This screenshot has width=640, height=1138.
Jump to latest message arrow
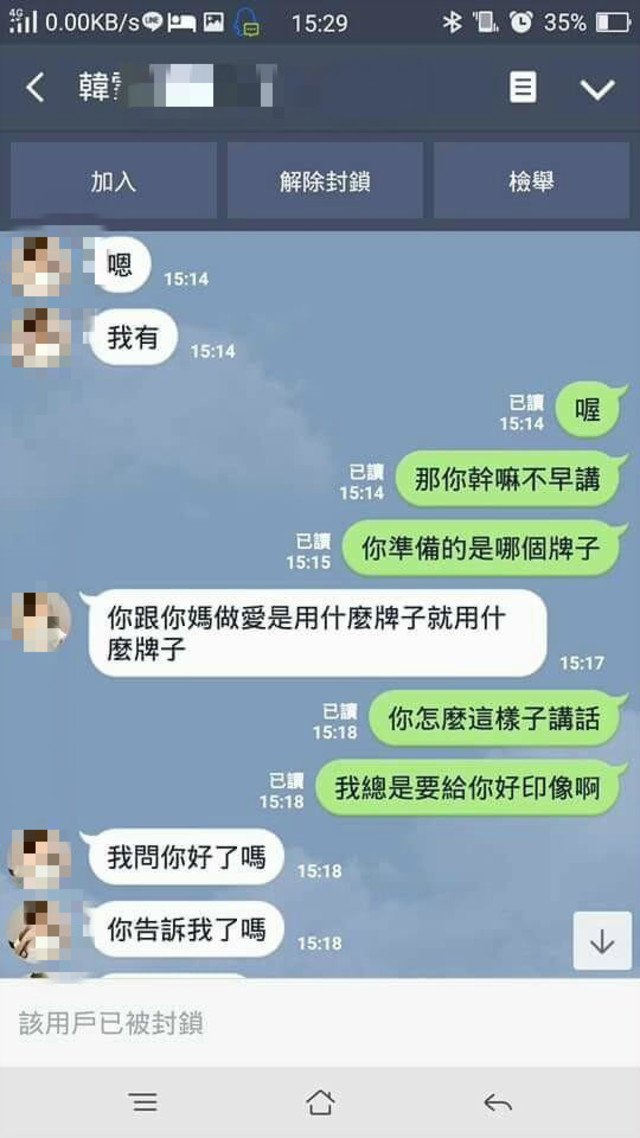pos(602,941)
